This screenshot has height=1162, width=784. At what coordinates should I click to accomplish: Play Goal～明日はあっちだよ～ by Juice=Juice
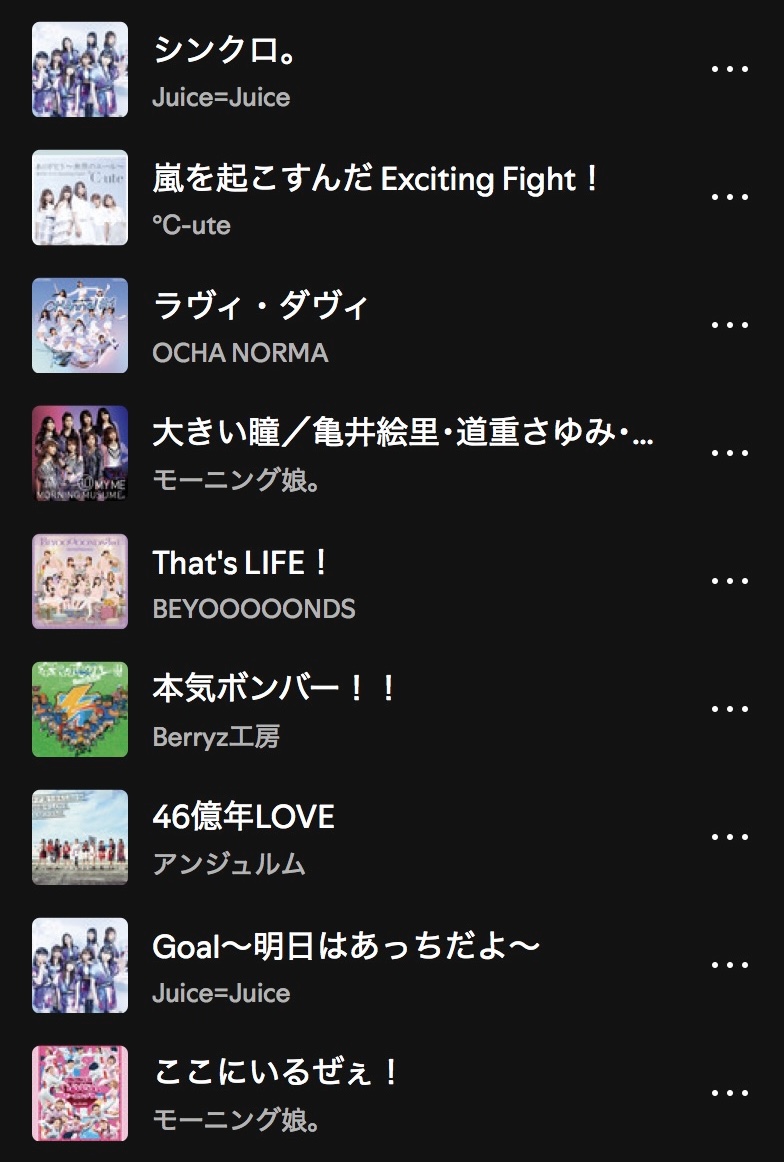pos(346,946)
